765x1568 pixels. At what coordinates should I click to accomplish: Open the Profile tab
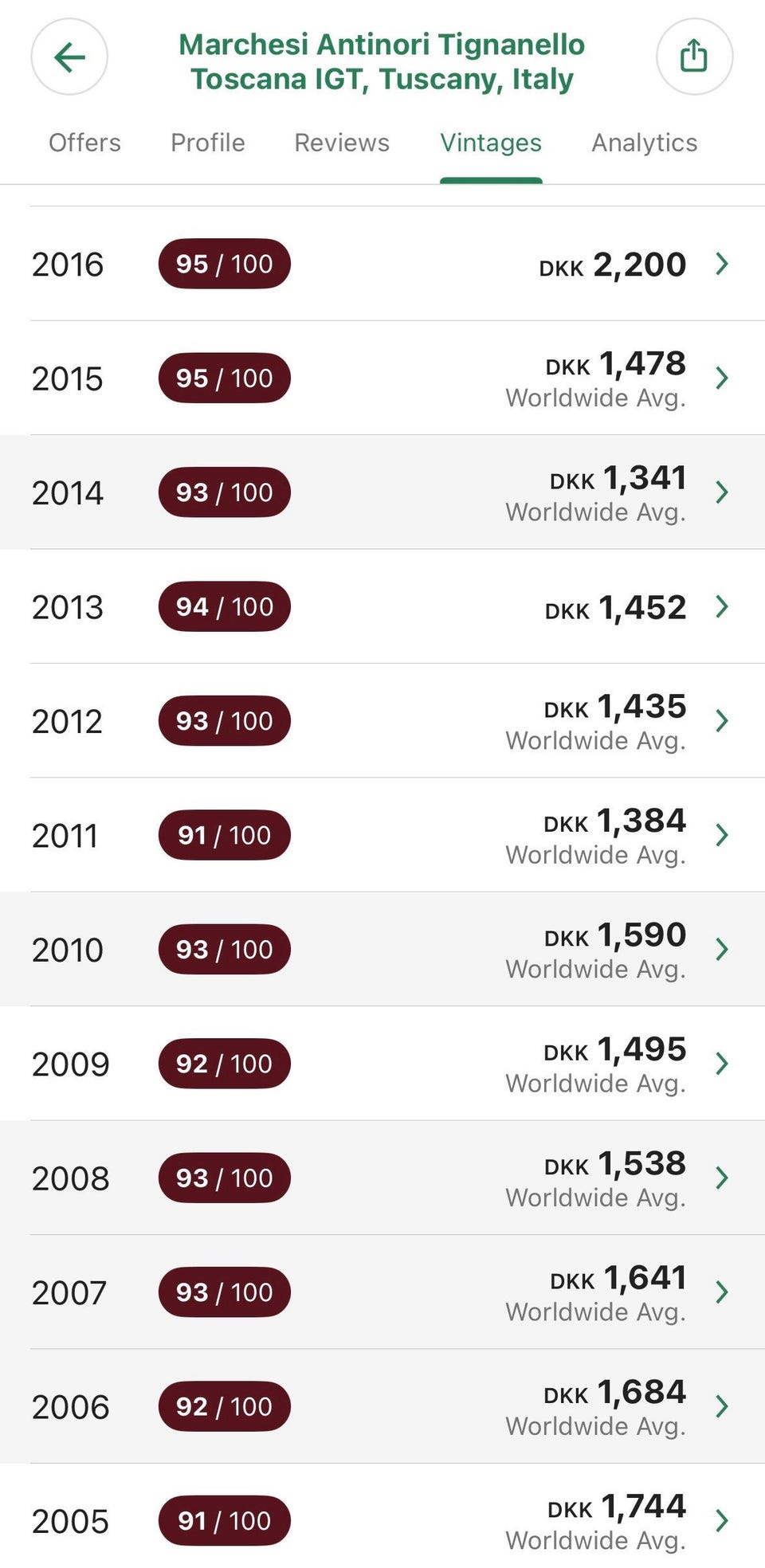click(x=208, y=143)
